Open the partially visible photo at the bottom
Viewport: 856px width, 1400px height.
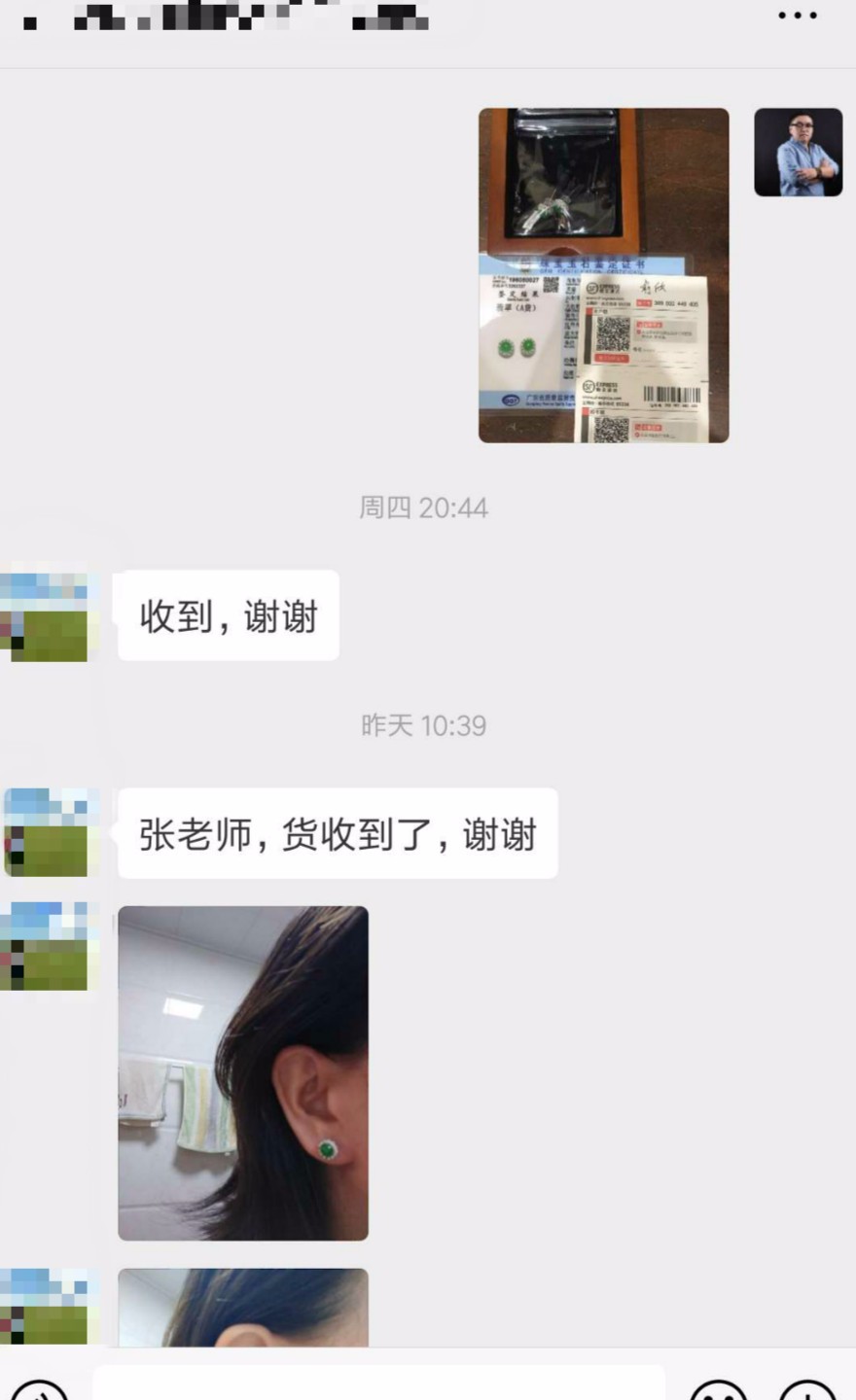pyautogui.click(x=243, y=1308)
